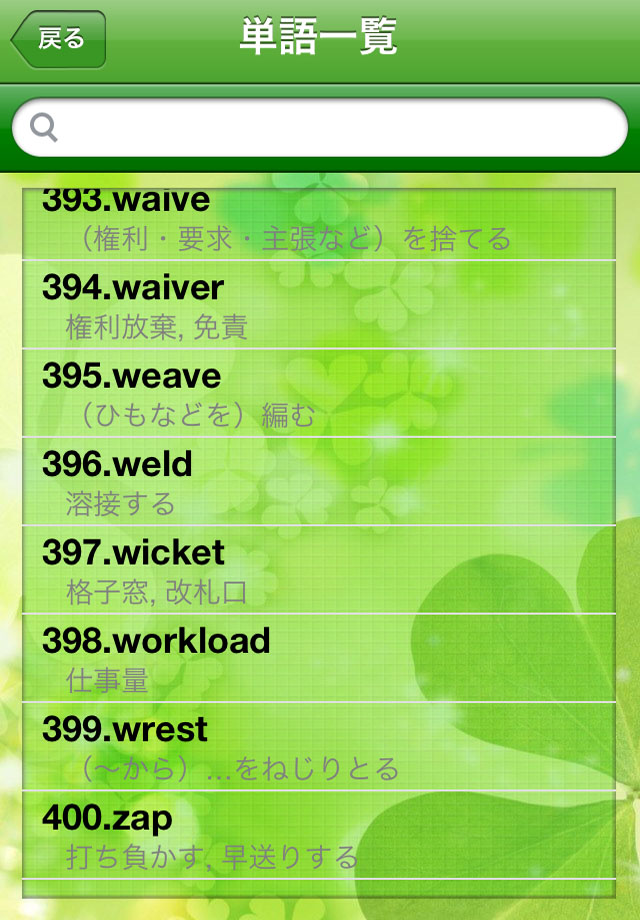View details for 397.wicket
This screenshot has width=640, height=920.
click(x=318, y=569)
